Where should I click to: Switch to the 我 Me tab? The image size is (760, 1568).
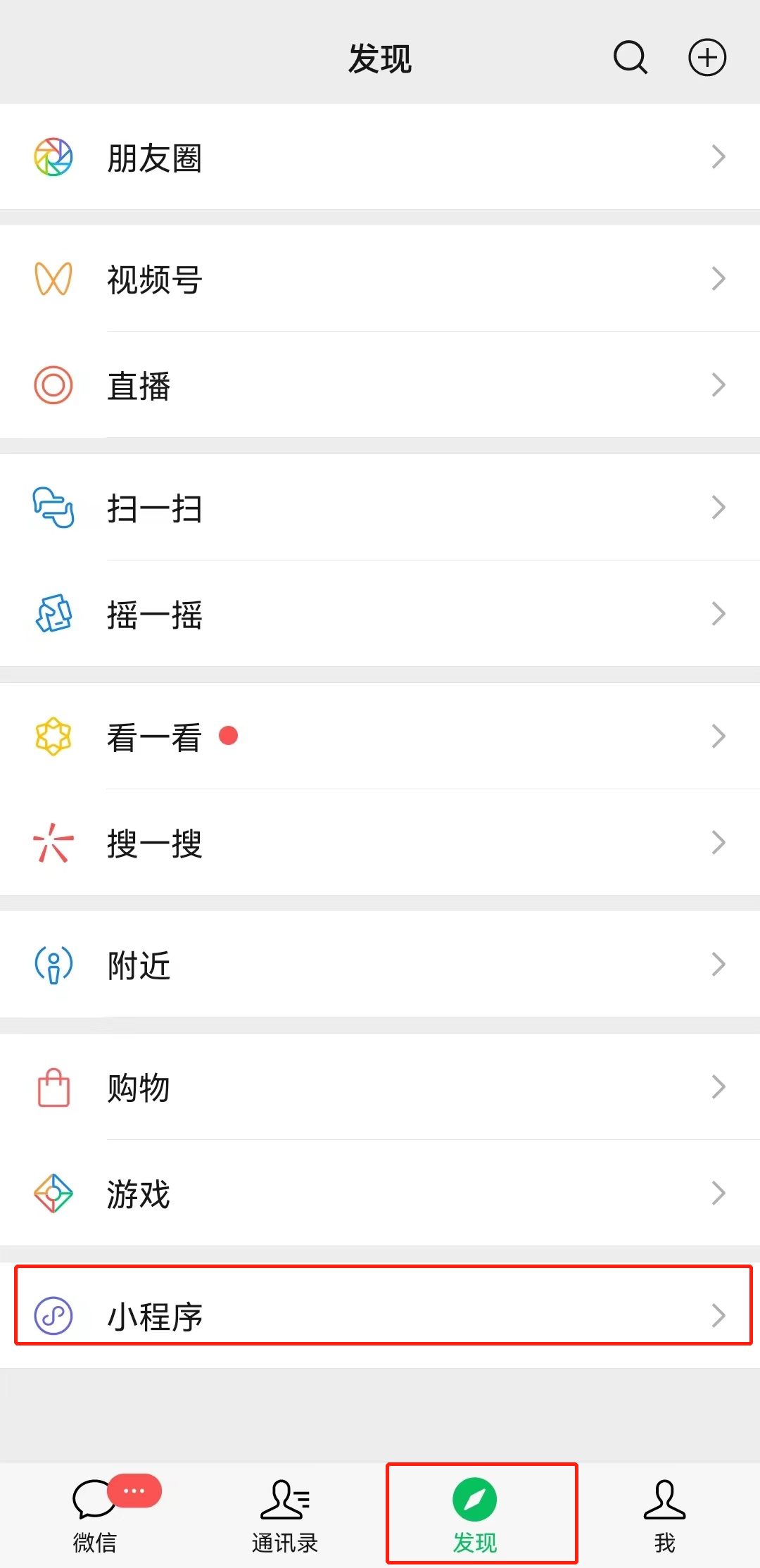664,1514
